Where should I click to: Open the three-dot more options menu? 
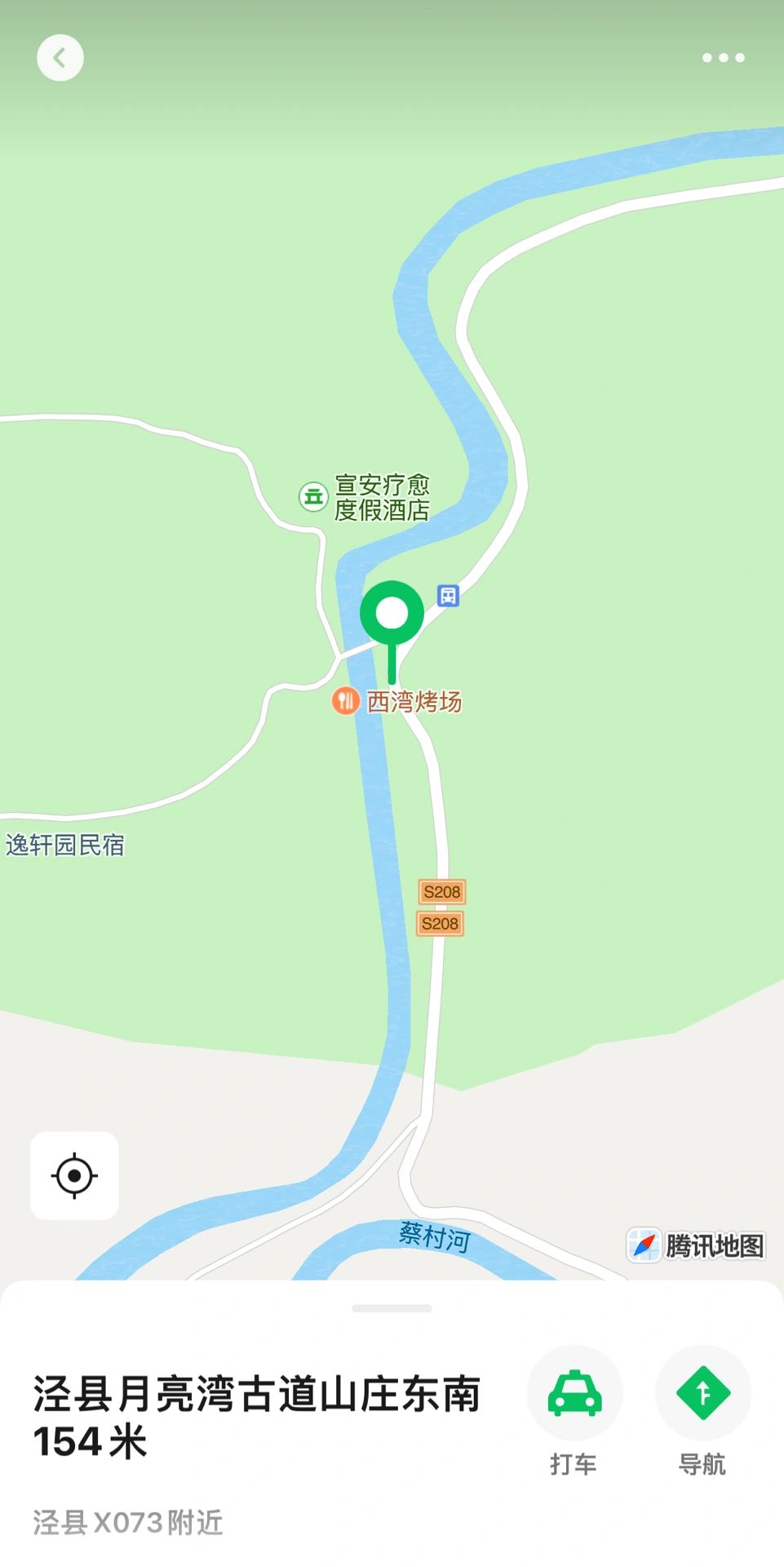[x=723, y=58]
